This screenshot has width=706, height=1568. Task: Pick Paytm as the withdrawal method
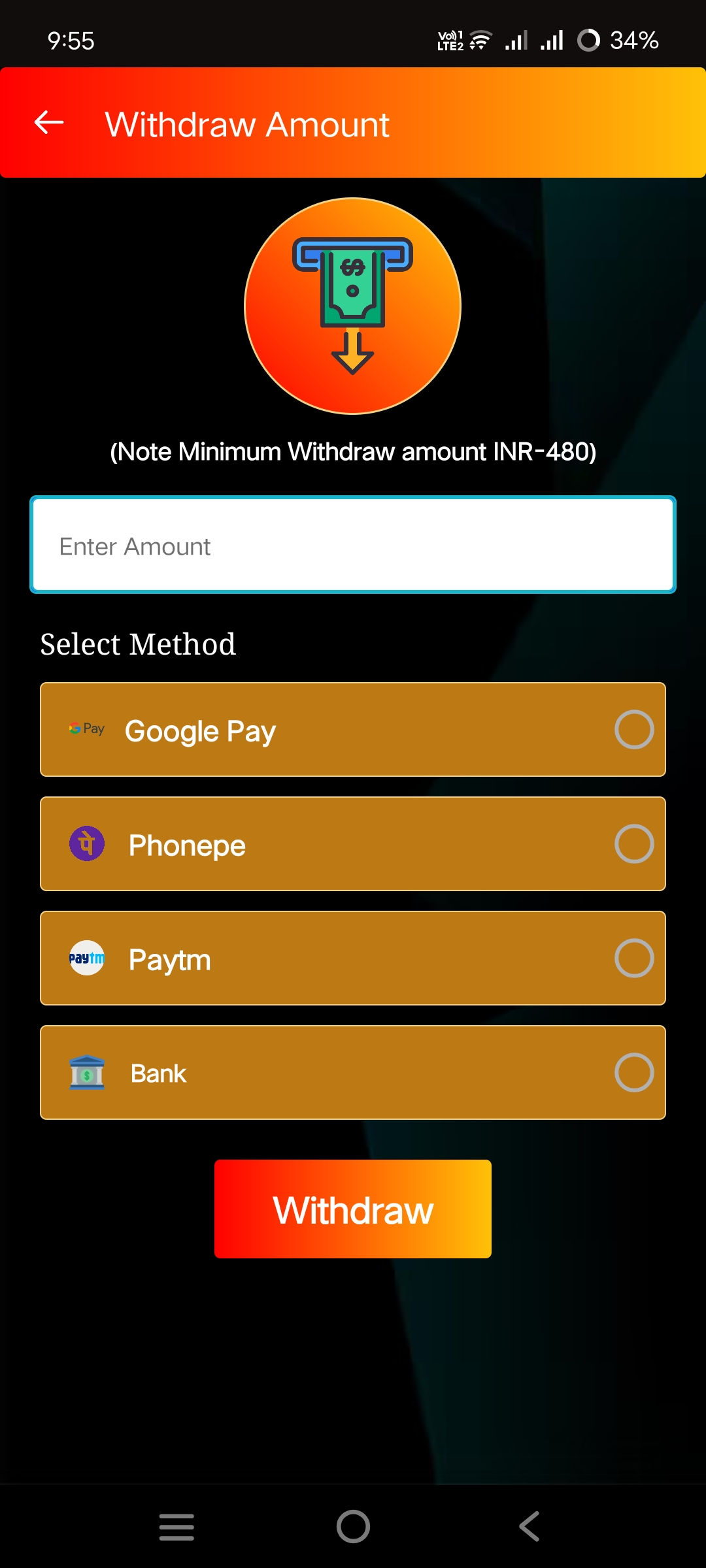point(633,958)
